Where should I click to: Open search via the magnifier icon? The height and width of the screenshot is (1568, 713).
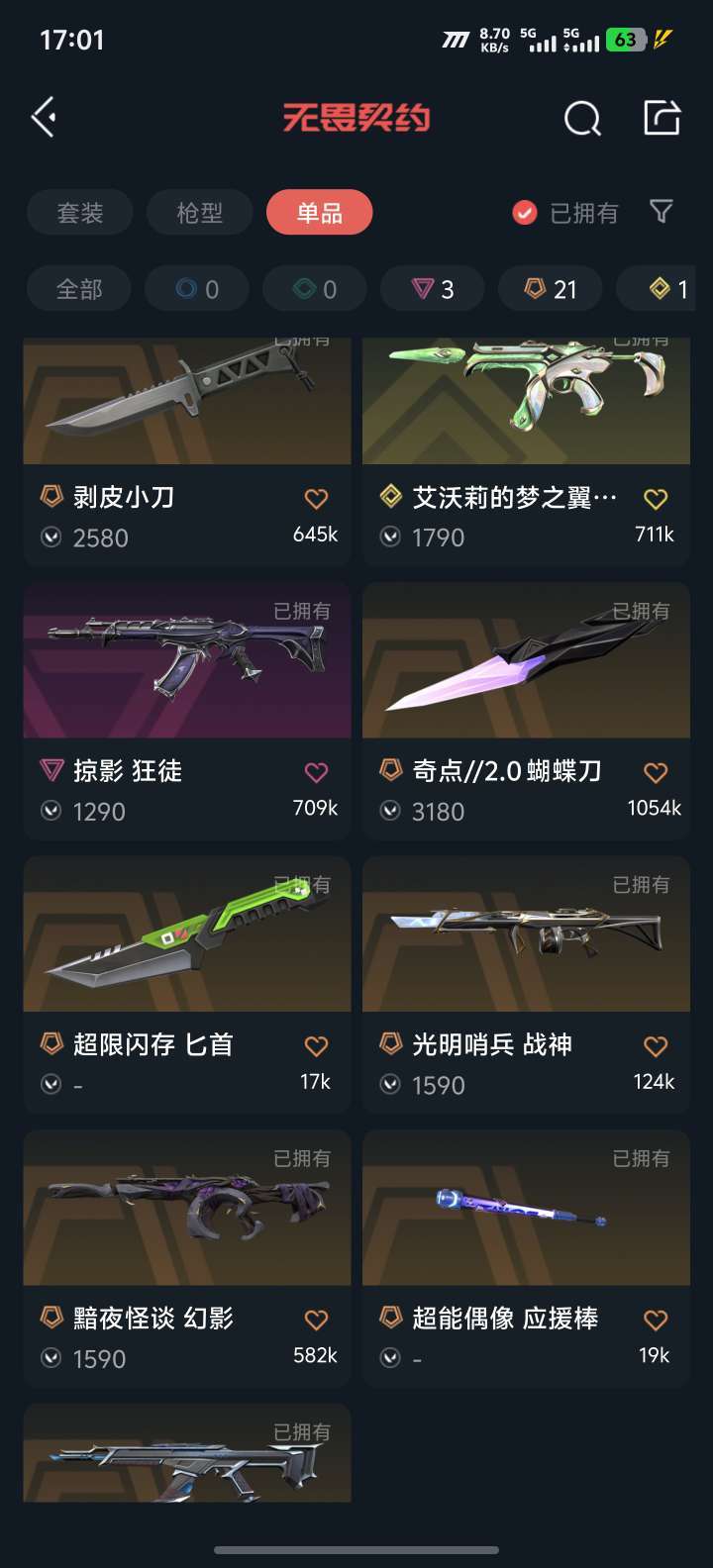click(x=582, y=117)
